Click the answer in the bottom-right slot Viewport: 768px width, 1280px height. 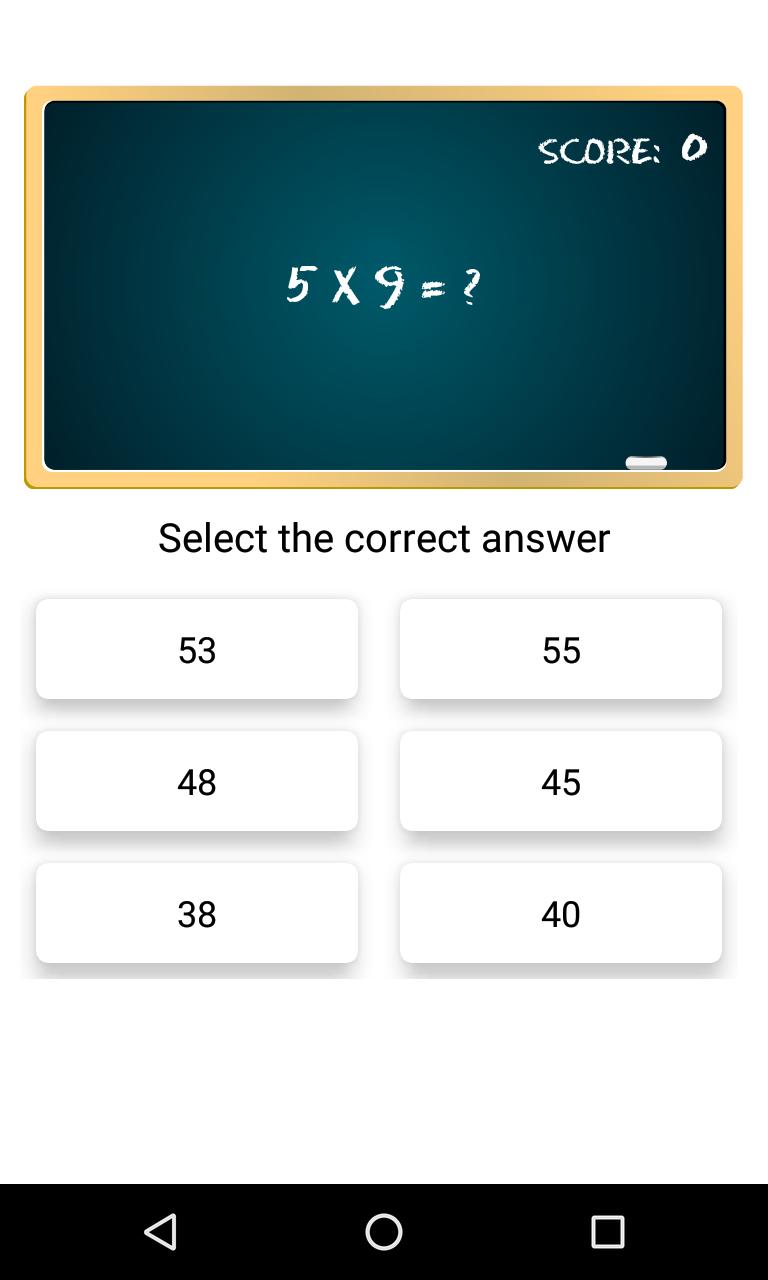point(560,913)
